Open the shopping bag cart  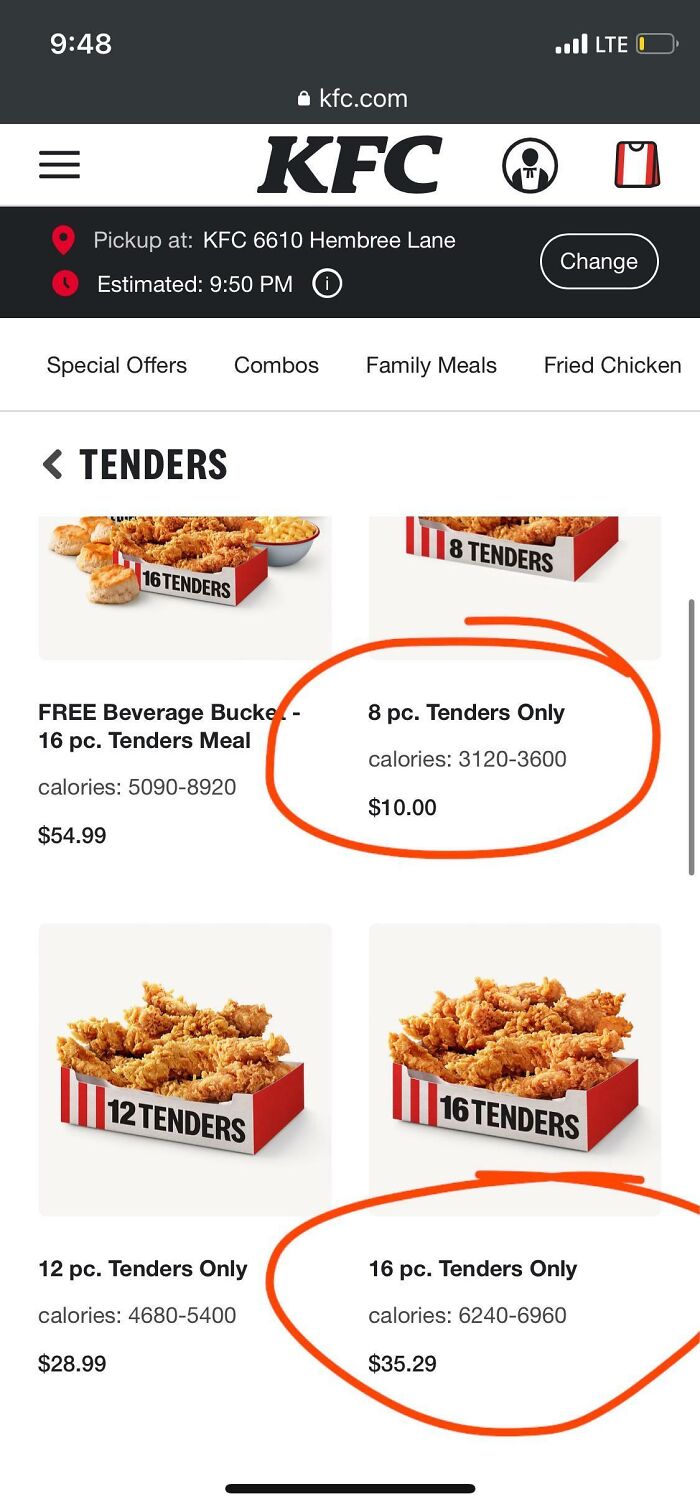point(637,165)
